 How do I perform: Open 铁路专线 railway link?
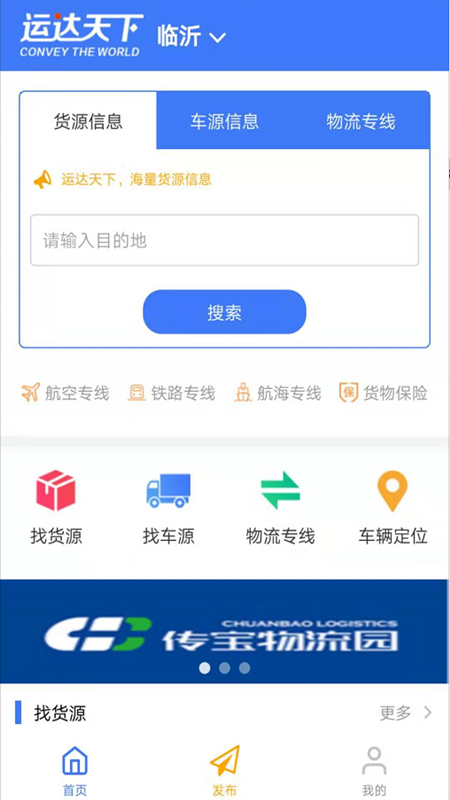pyautogui.click(x=171, y=393)
